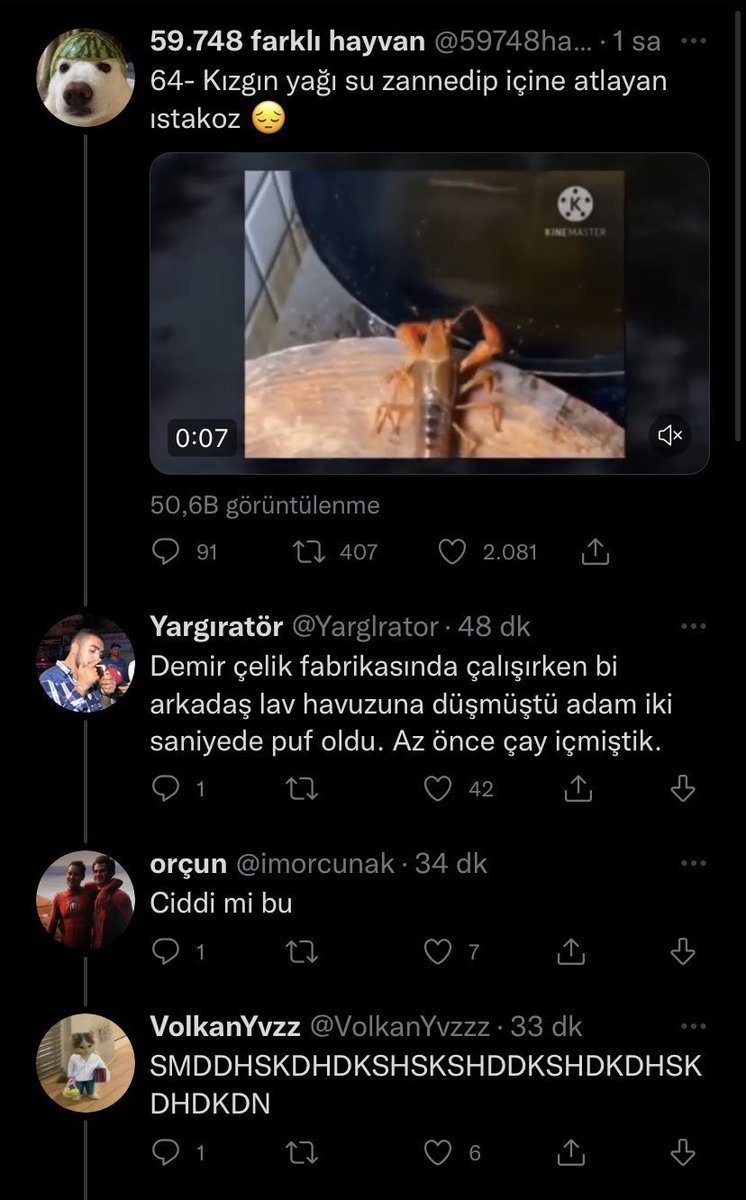Downvote Yargıratör's reply

pyautogui.click(x=682, y=789)
